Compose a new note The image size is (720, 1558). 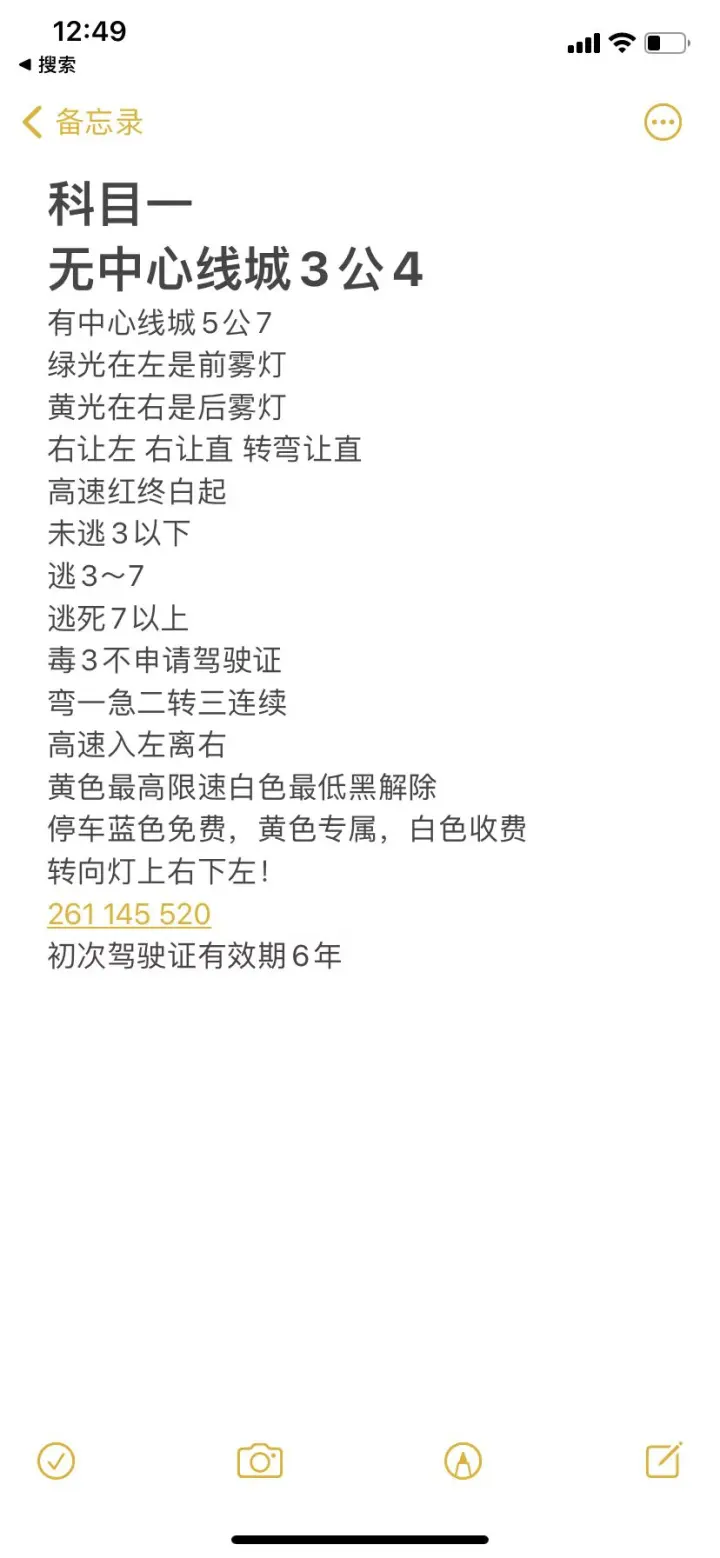[x=664, y=1460]
